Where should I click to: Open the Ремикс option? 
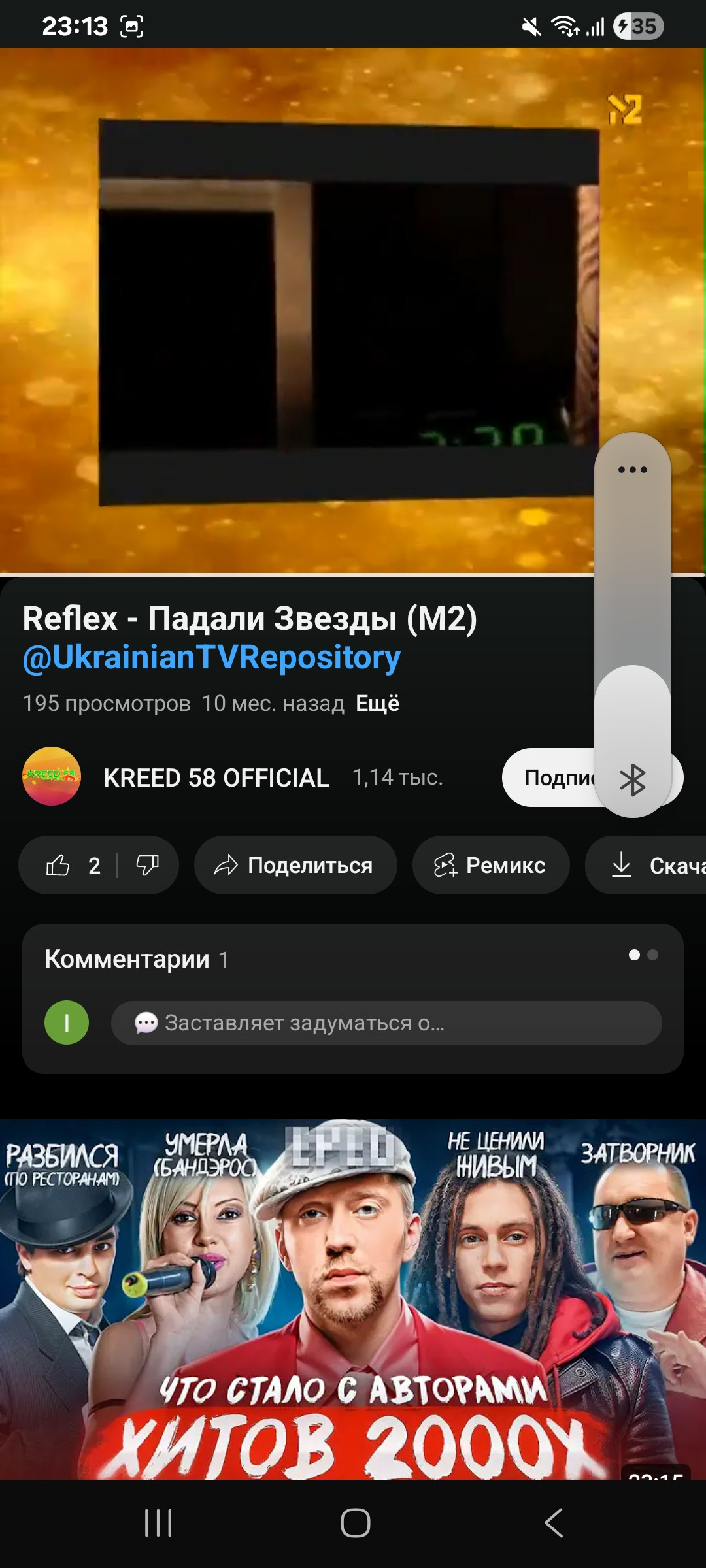click(x=490, y=866)
